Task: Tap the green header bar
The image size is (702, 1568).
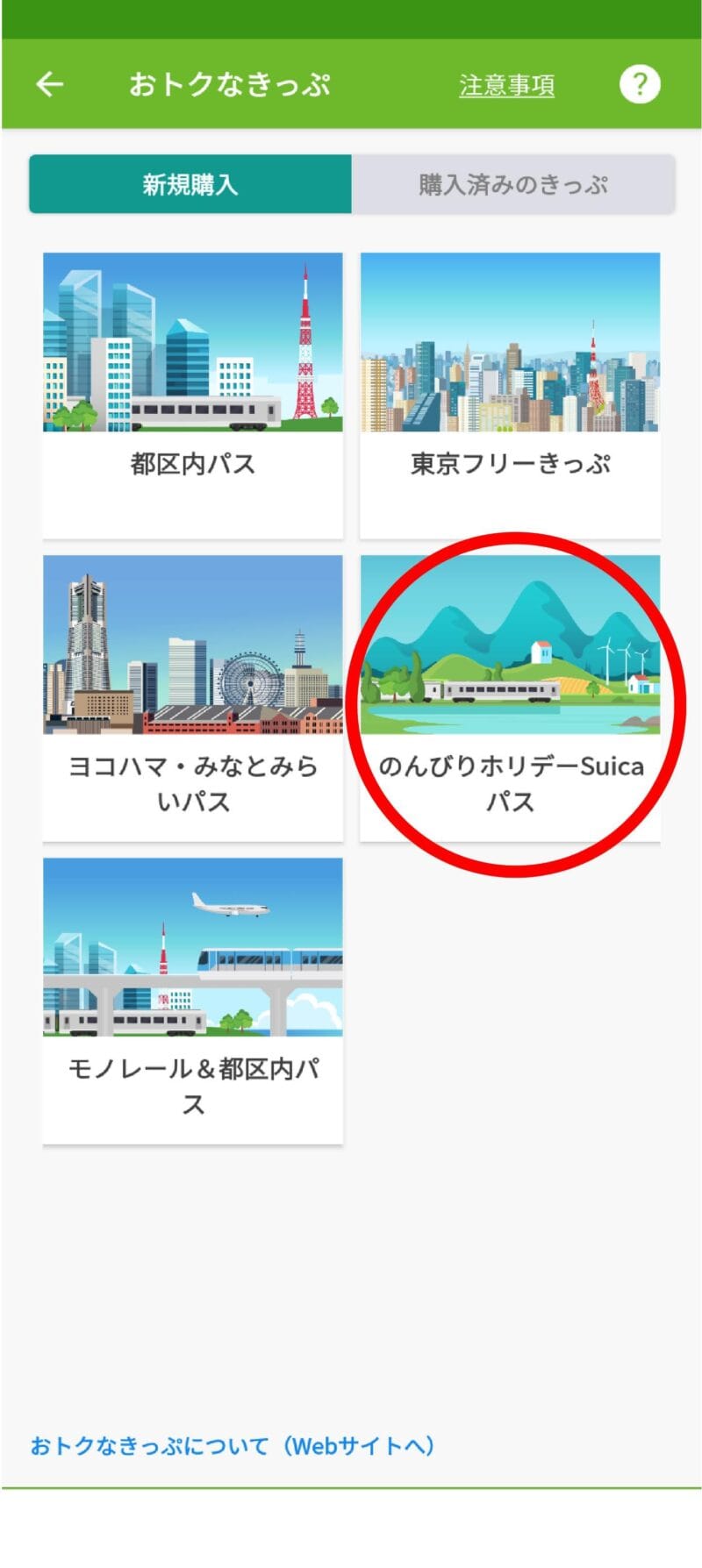Action: point(351,84)
